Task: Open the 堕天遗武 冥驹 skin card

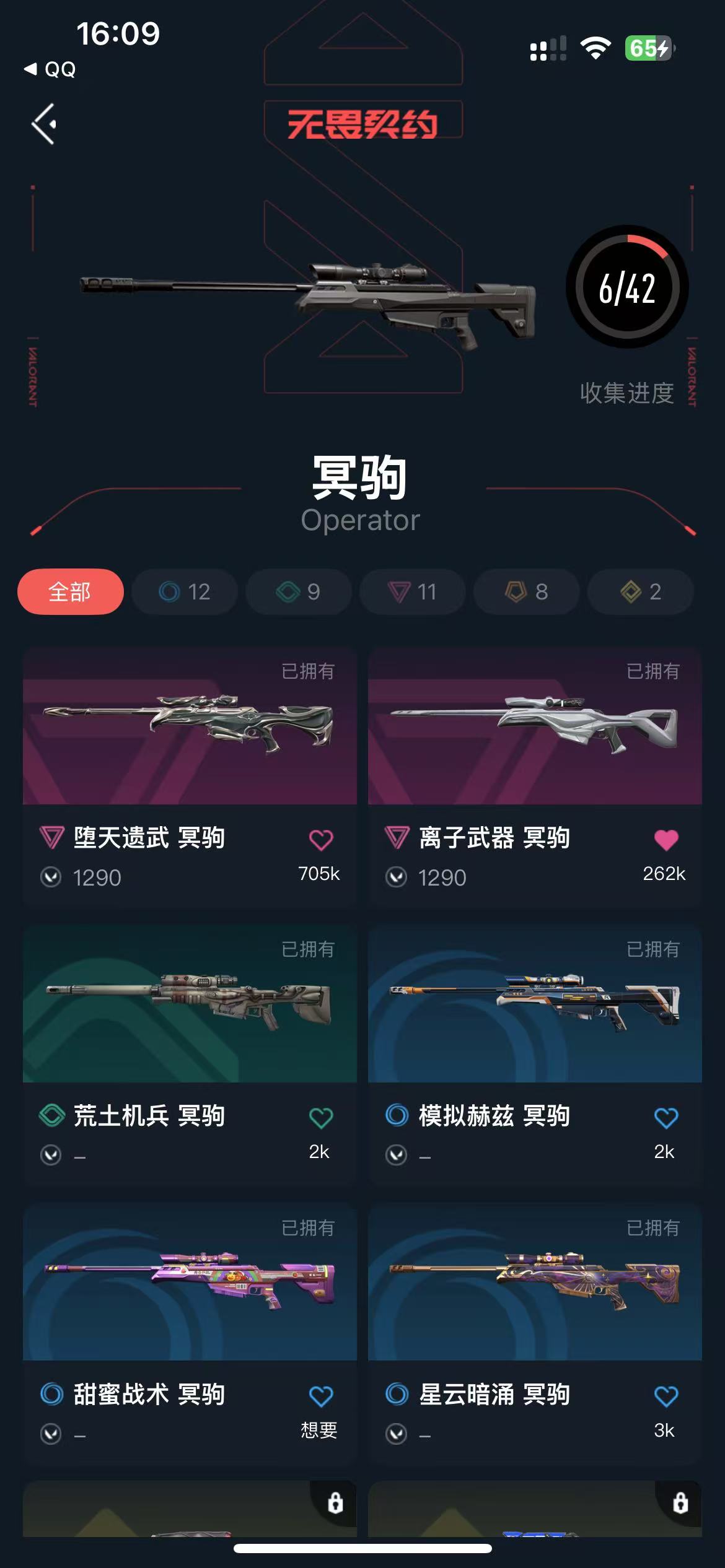Action: (x=190, y=778)
